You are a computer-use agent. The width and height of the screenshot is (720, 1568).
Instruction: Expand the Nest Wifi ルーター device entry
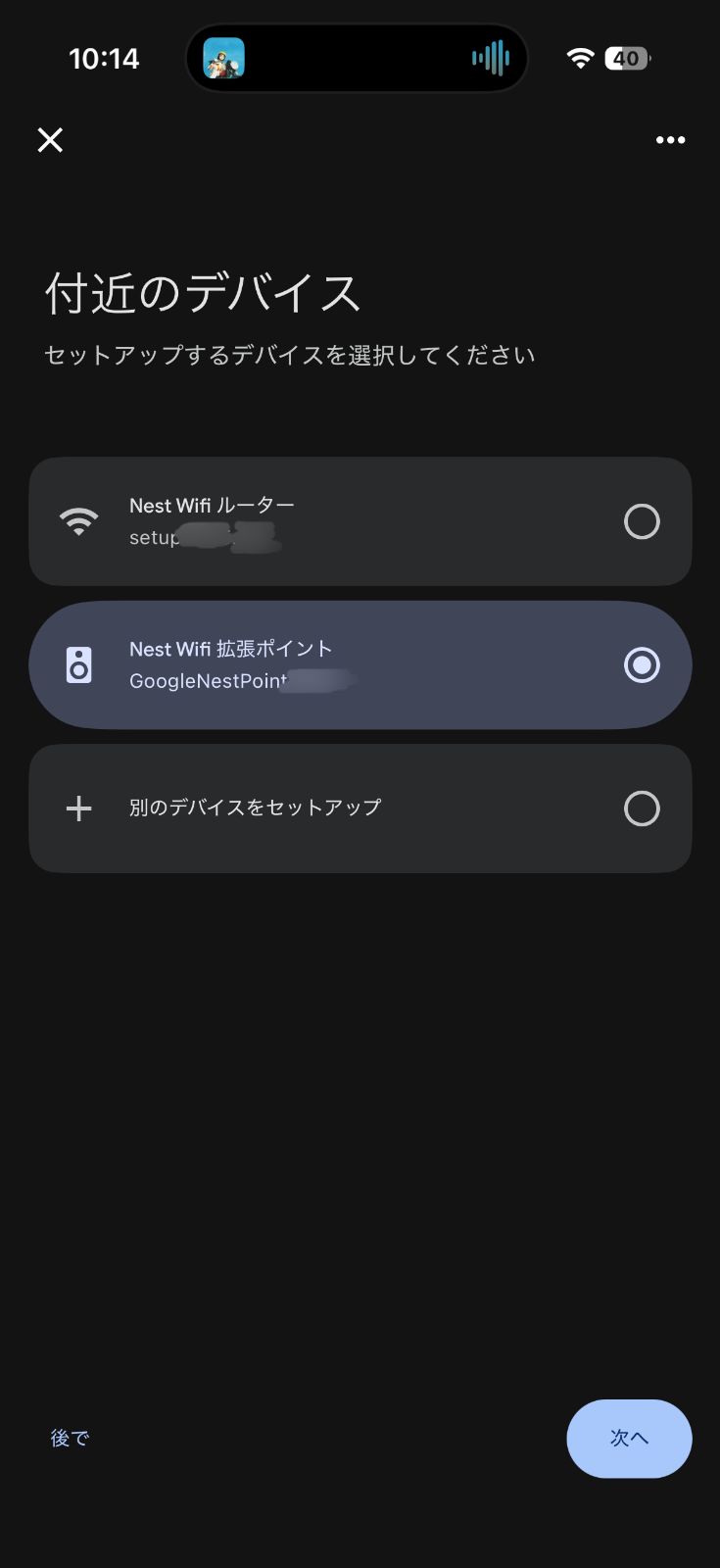[360, 521]
